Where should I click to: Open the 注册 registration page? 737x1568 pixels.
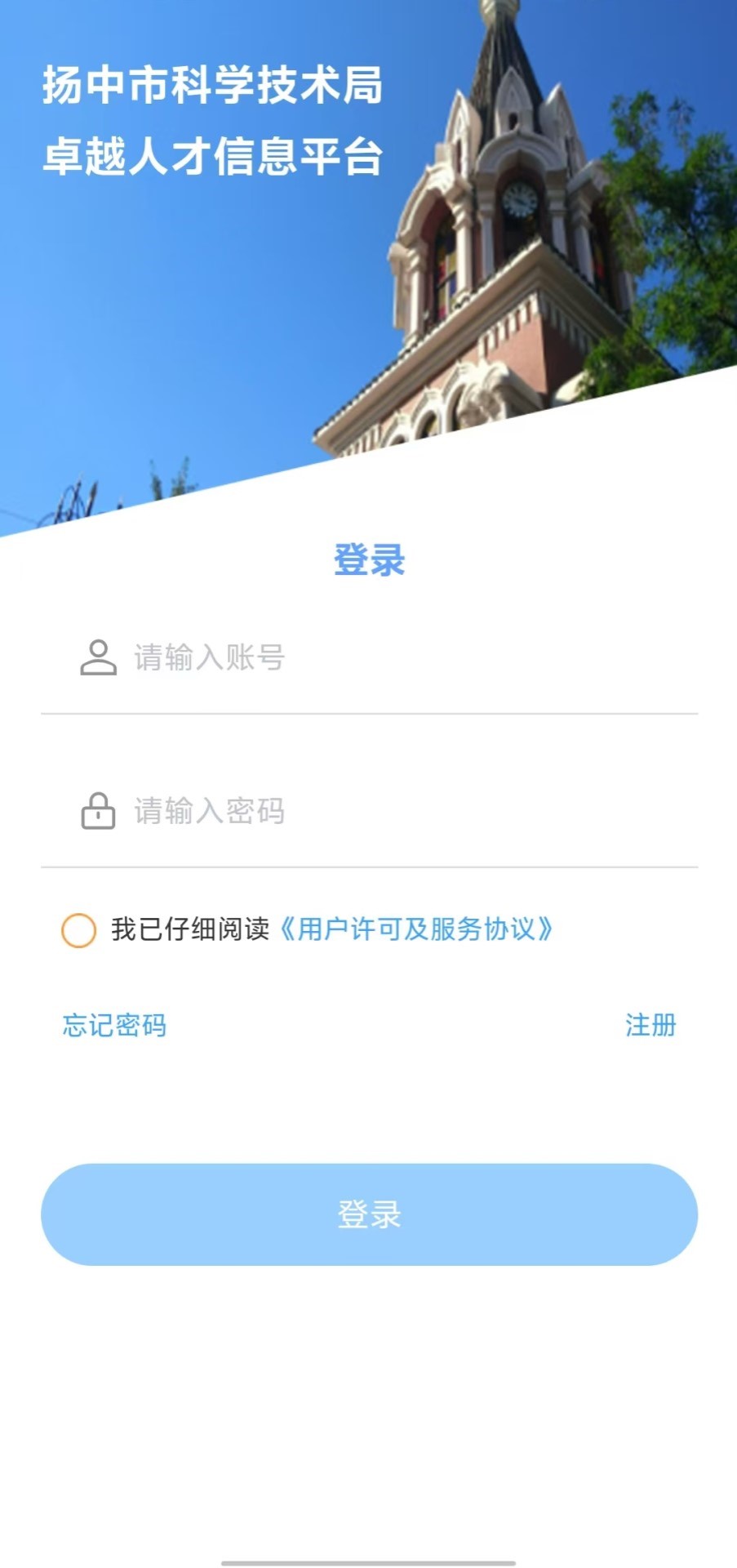[x=650, y=1026]
